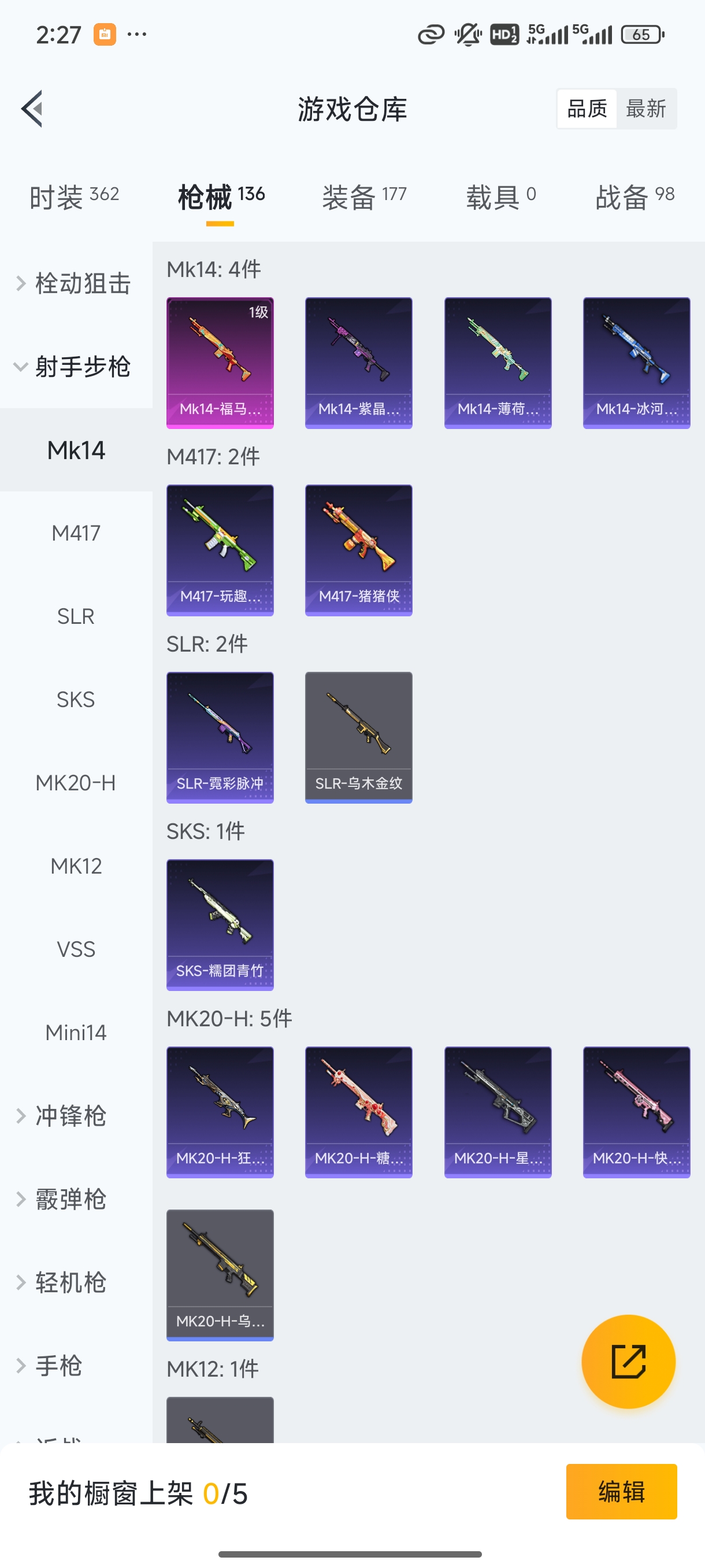
Task: Sort by 品质
Action: click(x=587, y=109)
